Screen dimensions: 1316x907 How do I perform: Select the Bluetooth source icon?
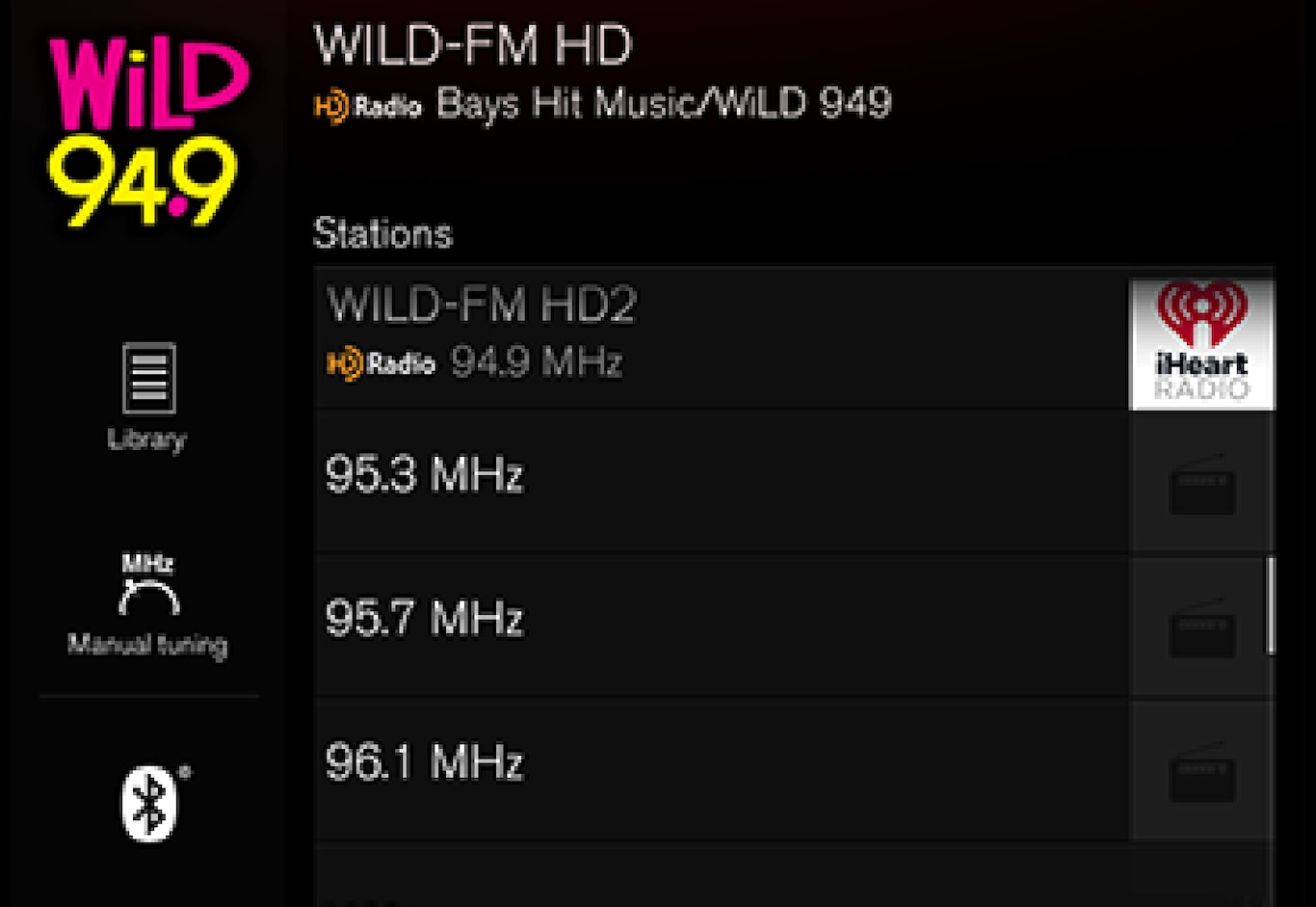[150, 802]
